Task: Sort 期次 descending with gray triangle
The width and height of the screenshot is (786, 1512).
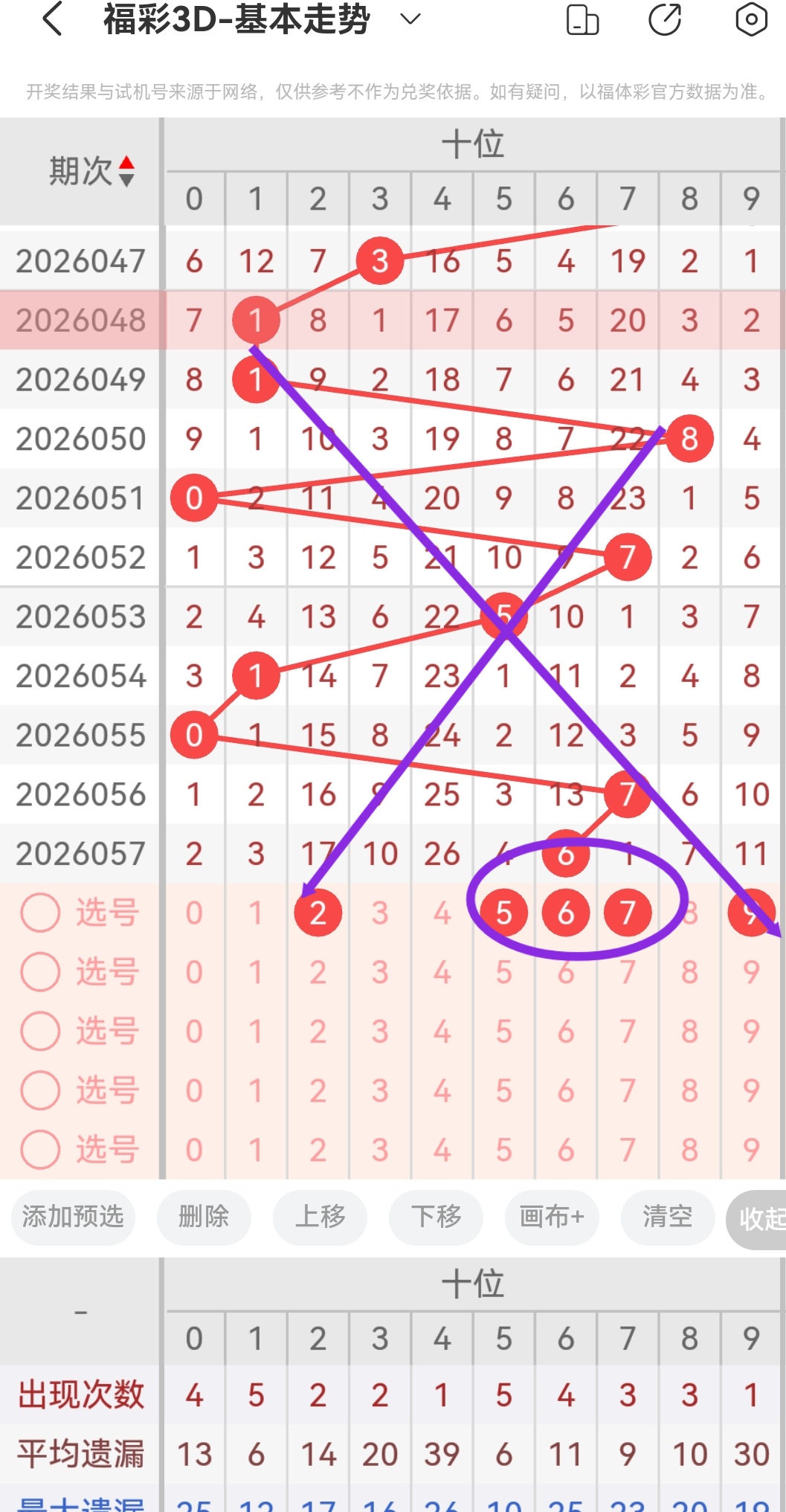Action: [128, 180]
